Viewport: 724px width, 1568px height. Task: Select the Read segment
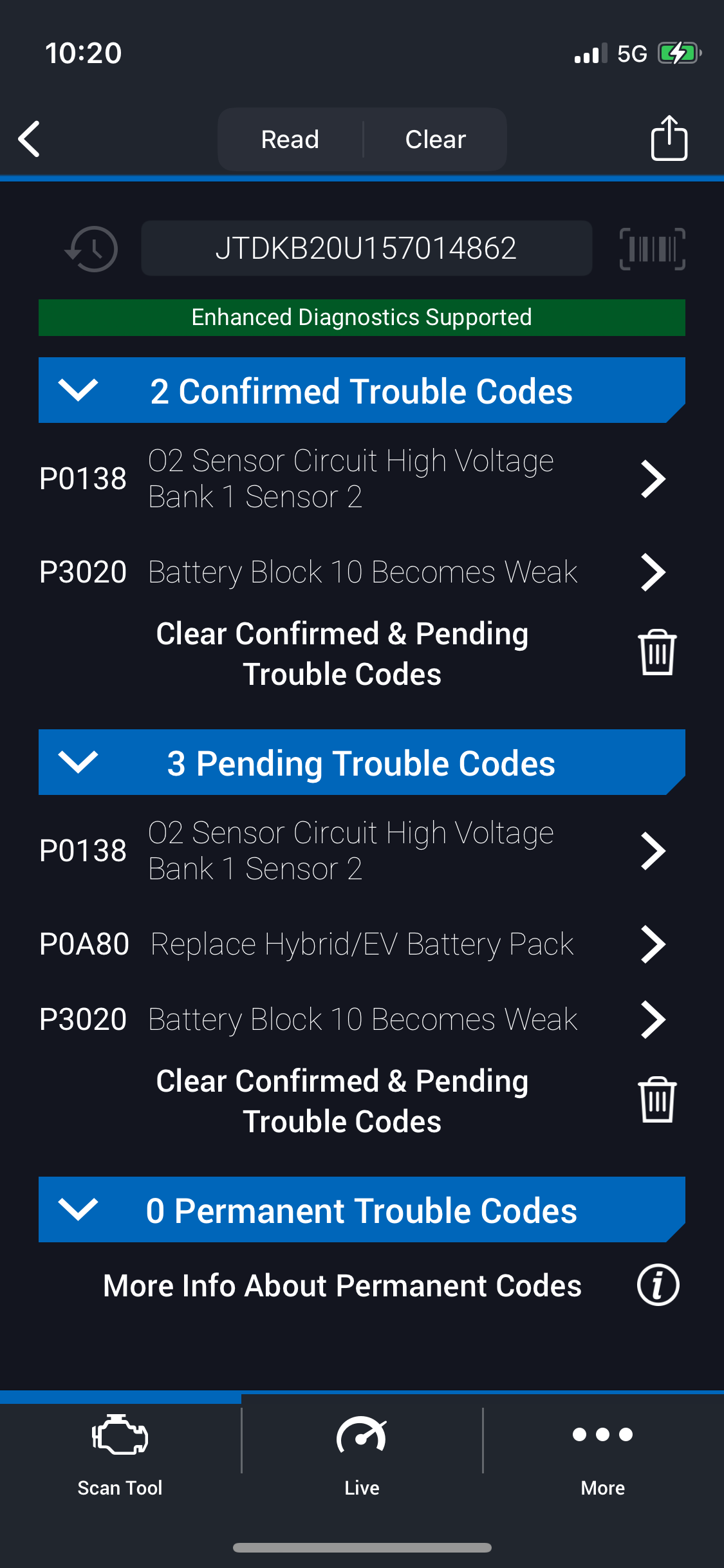[x=290, y=139]
